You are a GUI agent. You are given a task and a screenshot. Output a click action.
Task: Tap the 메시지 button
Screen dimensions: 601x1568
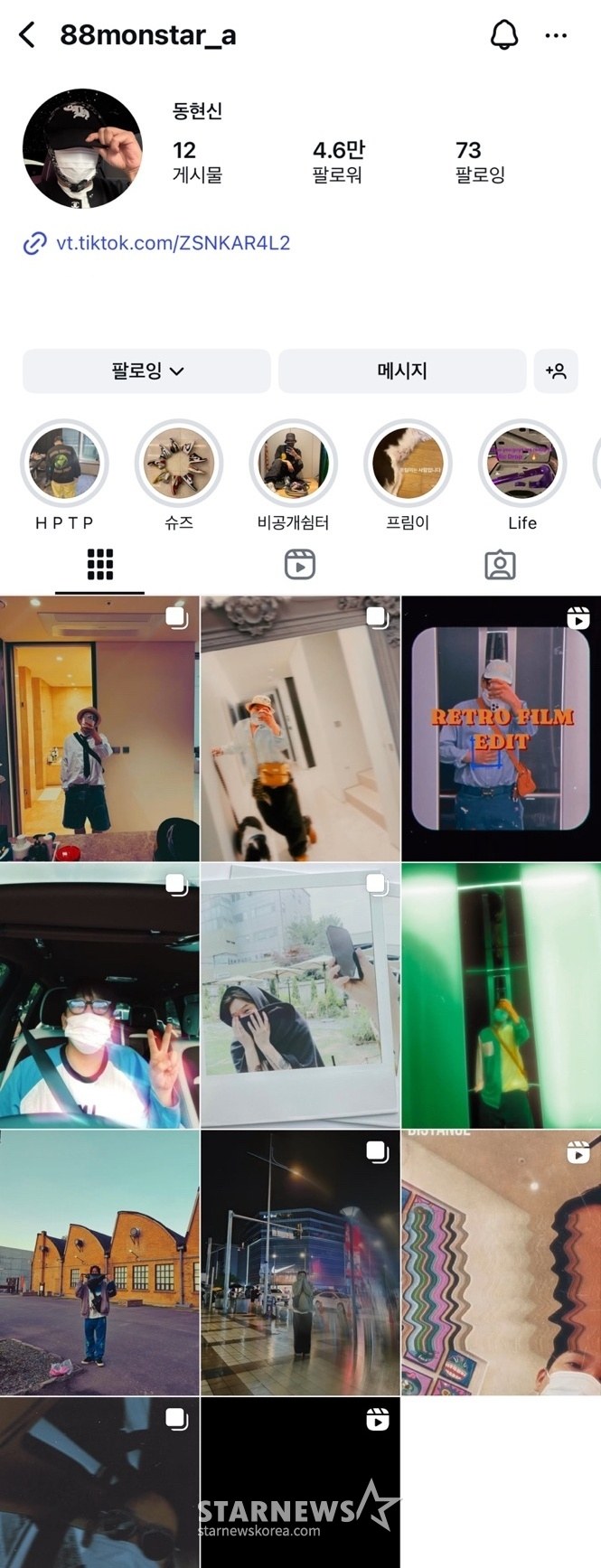[x=401, y=371]
